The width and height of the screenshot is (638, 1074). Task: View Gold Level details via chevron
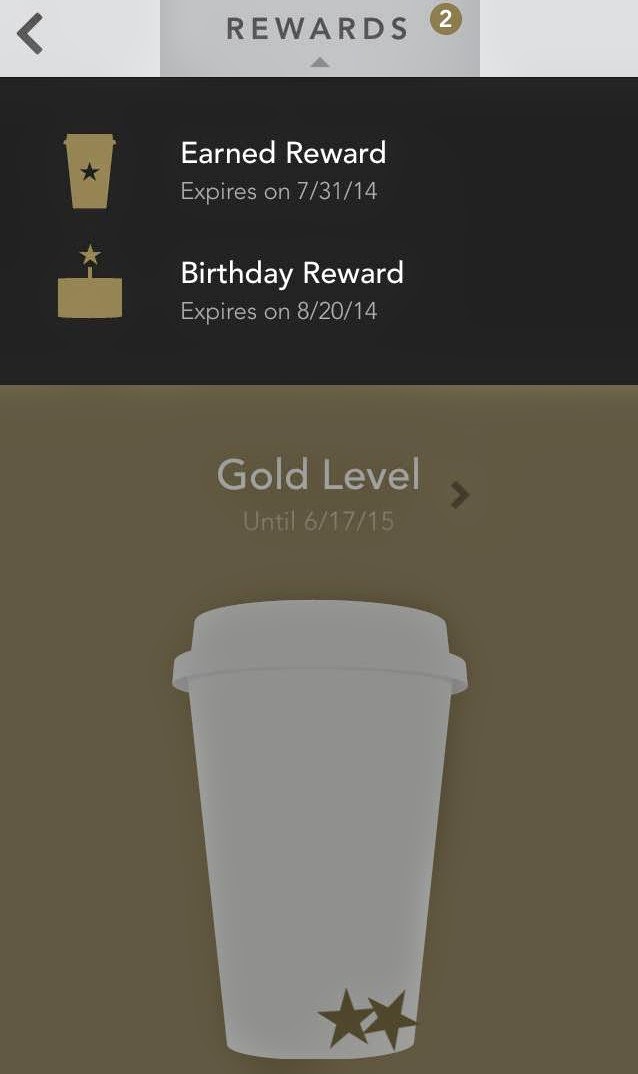(460, 495)
